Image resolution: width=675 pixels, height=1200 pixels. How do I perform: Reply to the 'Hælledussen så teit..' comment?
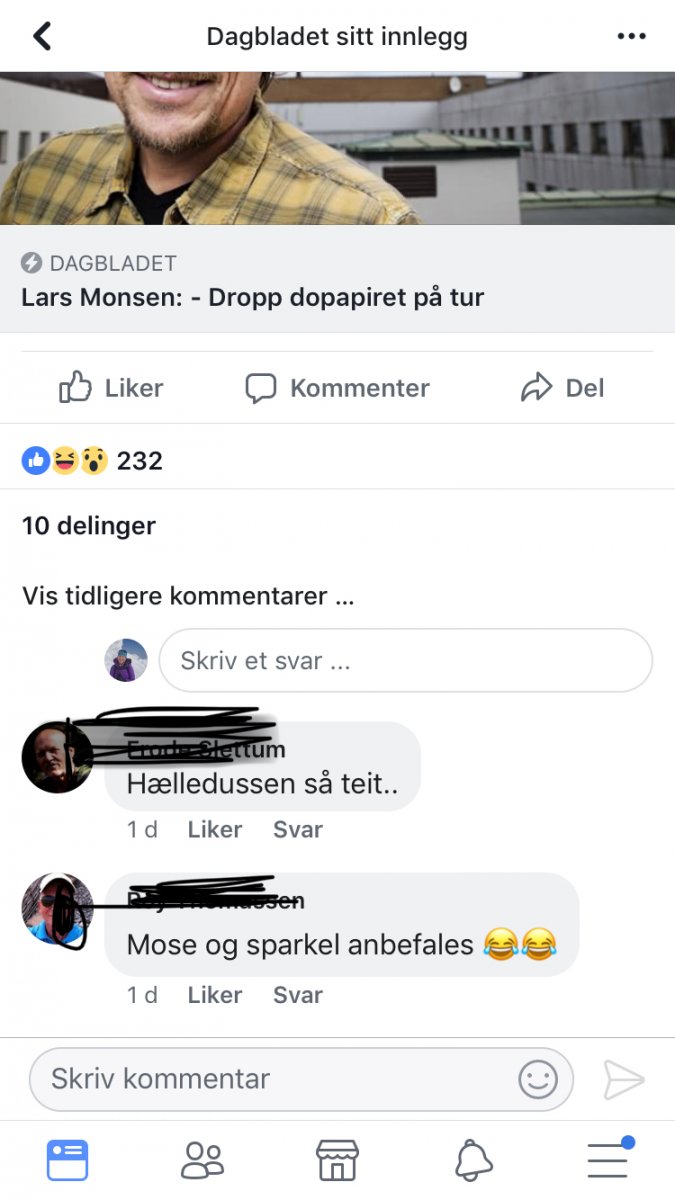tap(298, 829)
